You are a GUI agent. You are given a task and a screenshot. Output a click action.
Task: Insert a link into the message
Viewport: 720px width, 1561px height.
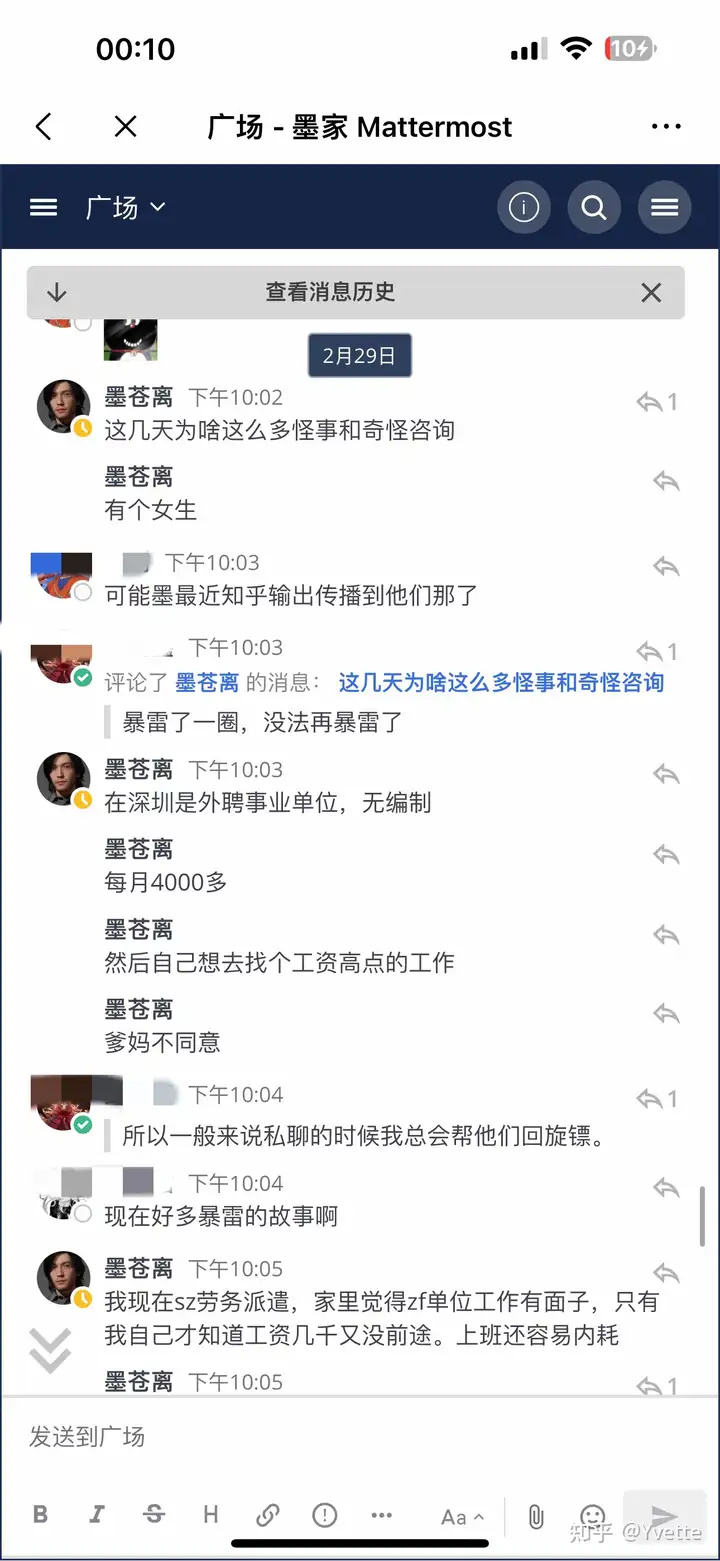[267, 1514]
